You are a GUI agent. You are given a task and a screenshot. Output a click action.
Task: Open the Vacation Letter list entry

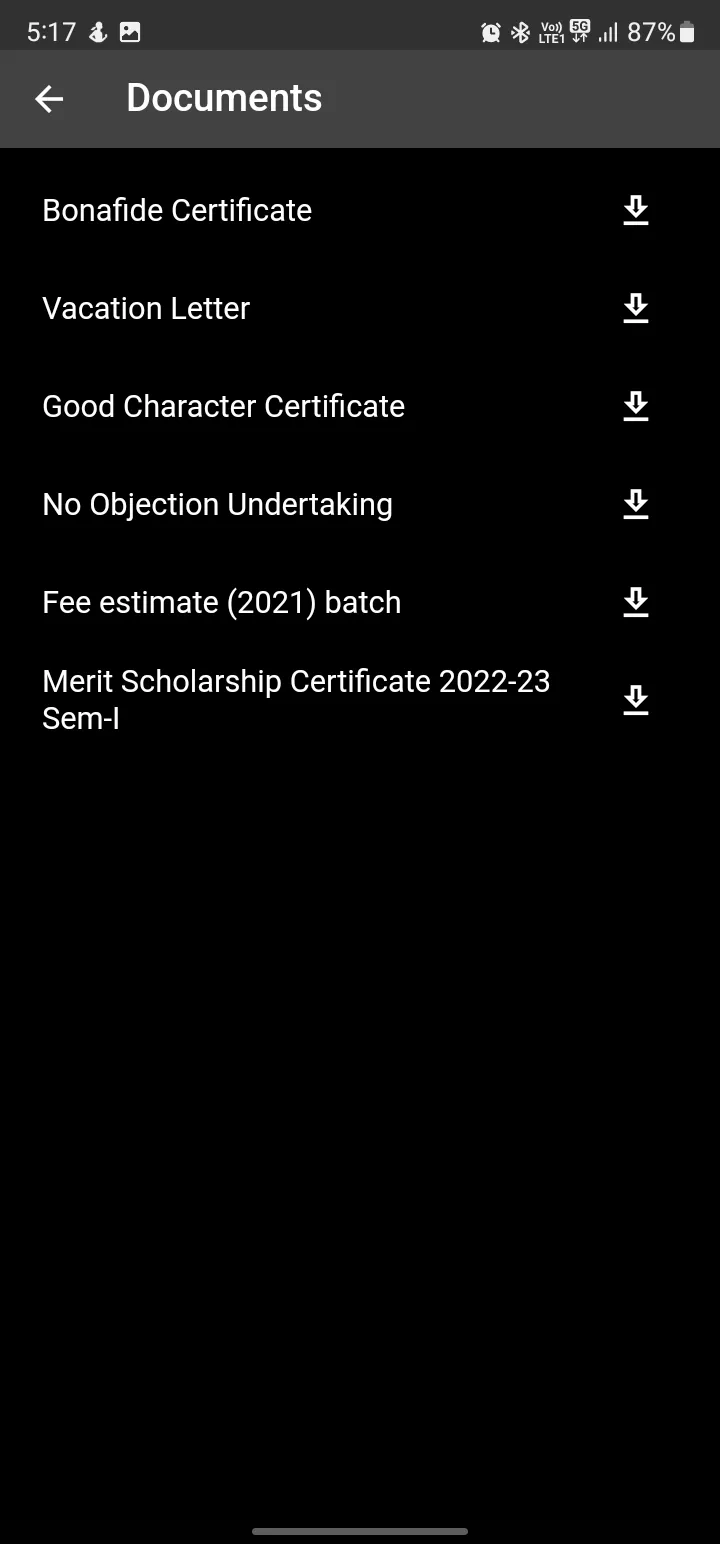point(146,308)
